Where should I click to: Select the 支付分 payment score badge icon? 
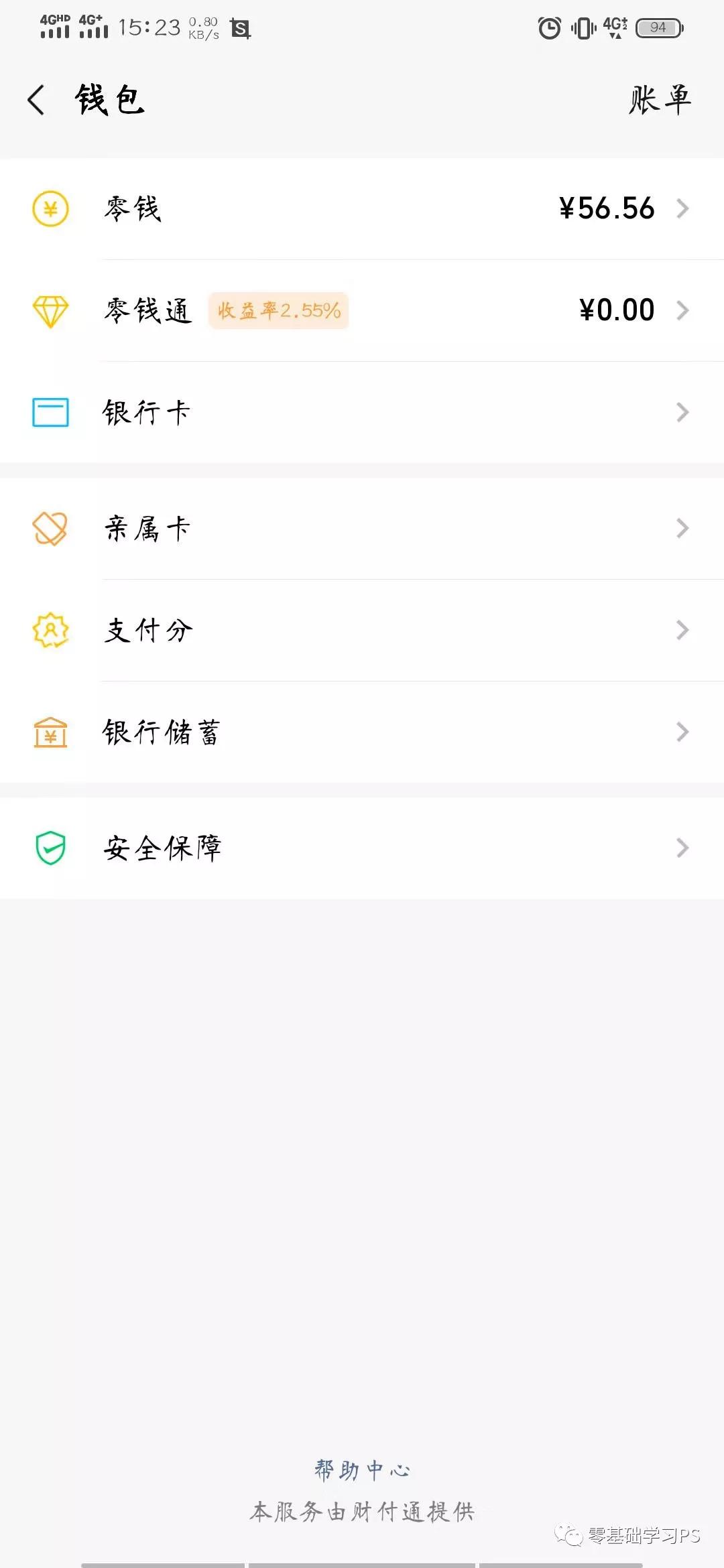click(50, 629)
